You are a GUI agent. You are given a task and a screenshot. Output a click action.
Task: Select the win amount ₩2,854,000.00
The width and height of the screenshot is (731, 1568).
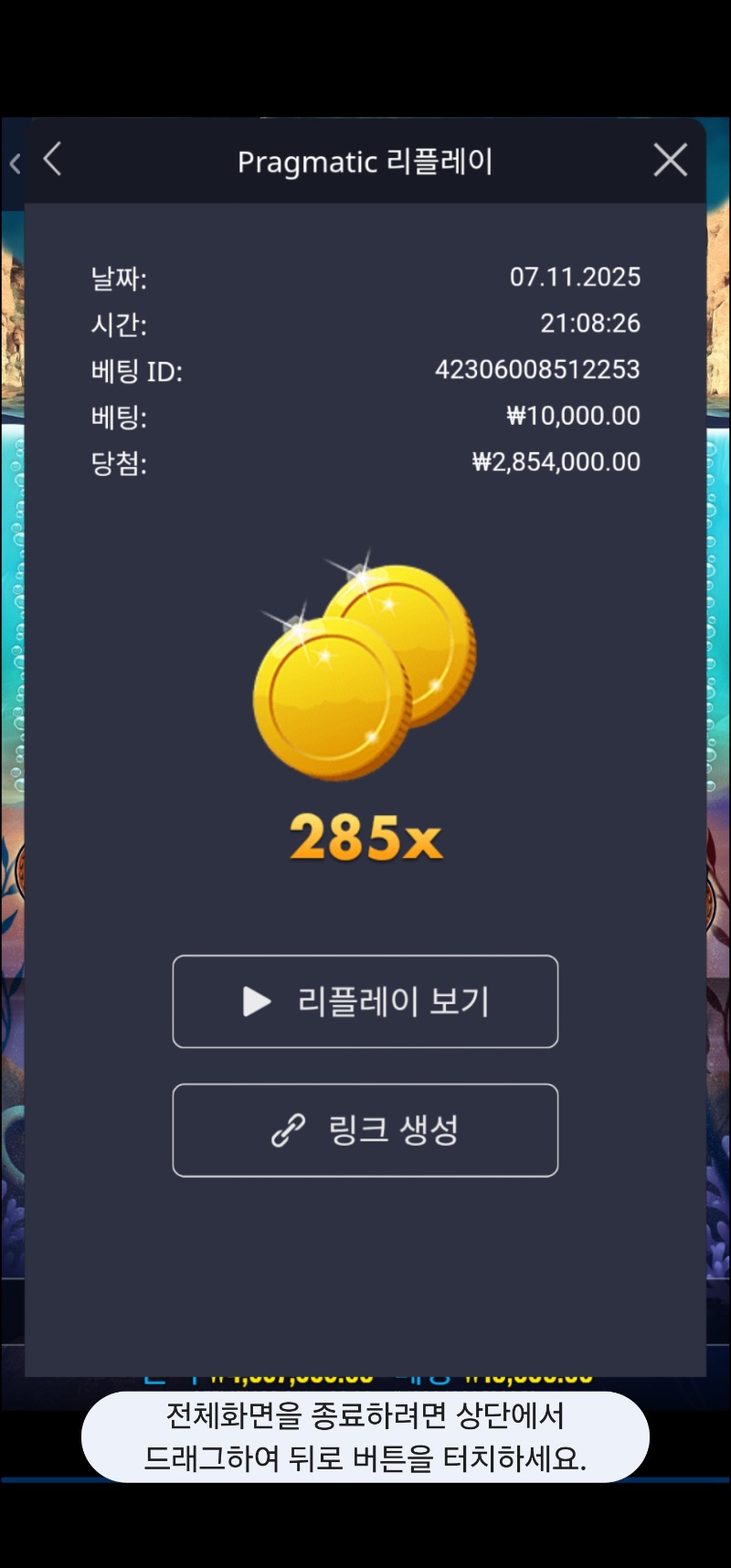pyautogui.click(x=554, y=462)
